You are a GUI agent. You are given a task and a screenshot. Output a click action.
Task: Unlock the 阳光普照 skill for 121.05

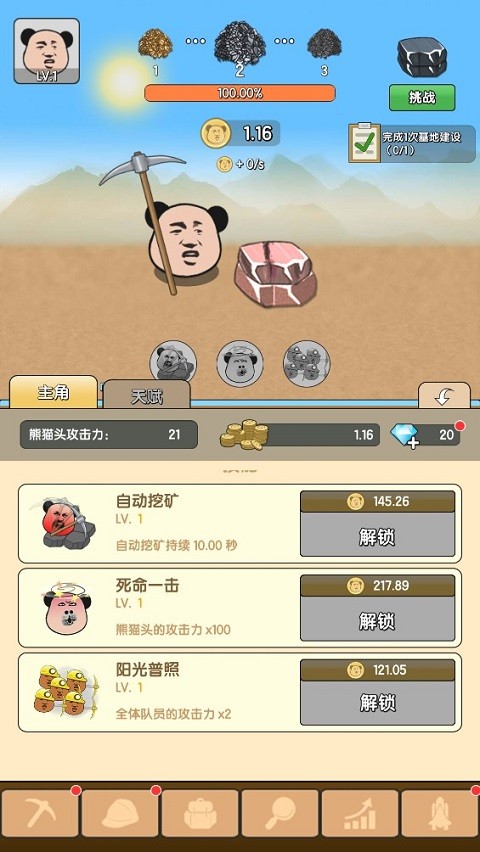[x=377, y=692]
